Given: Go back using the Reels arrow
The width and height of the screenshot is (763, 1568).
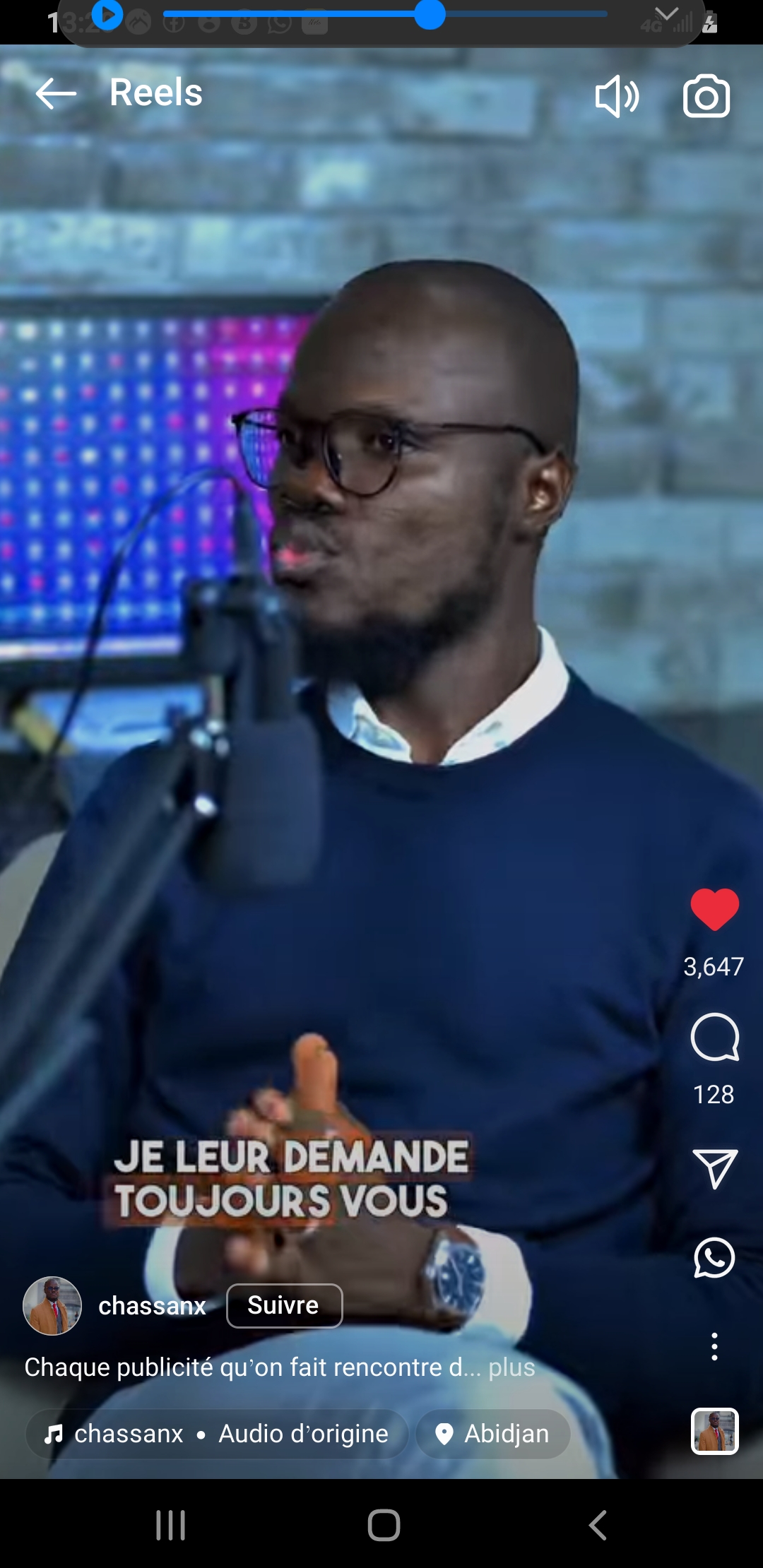Looking at the screenshot, I should coord(56,94).
